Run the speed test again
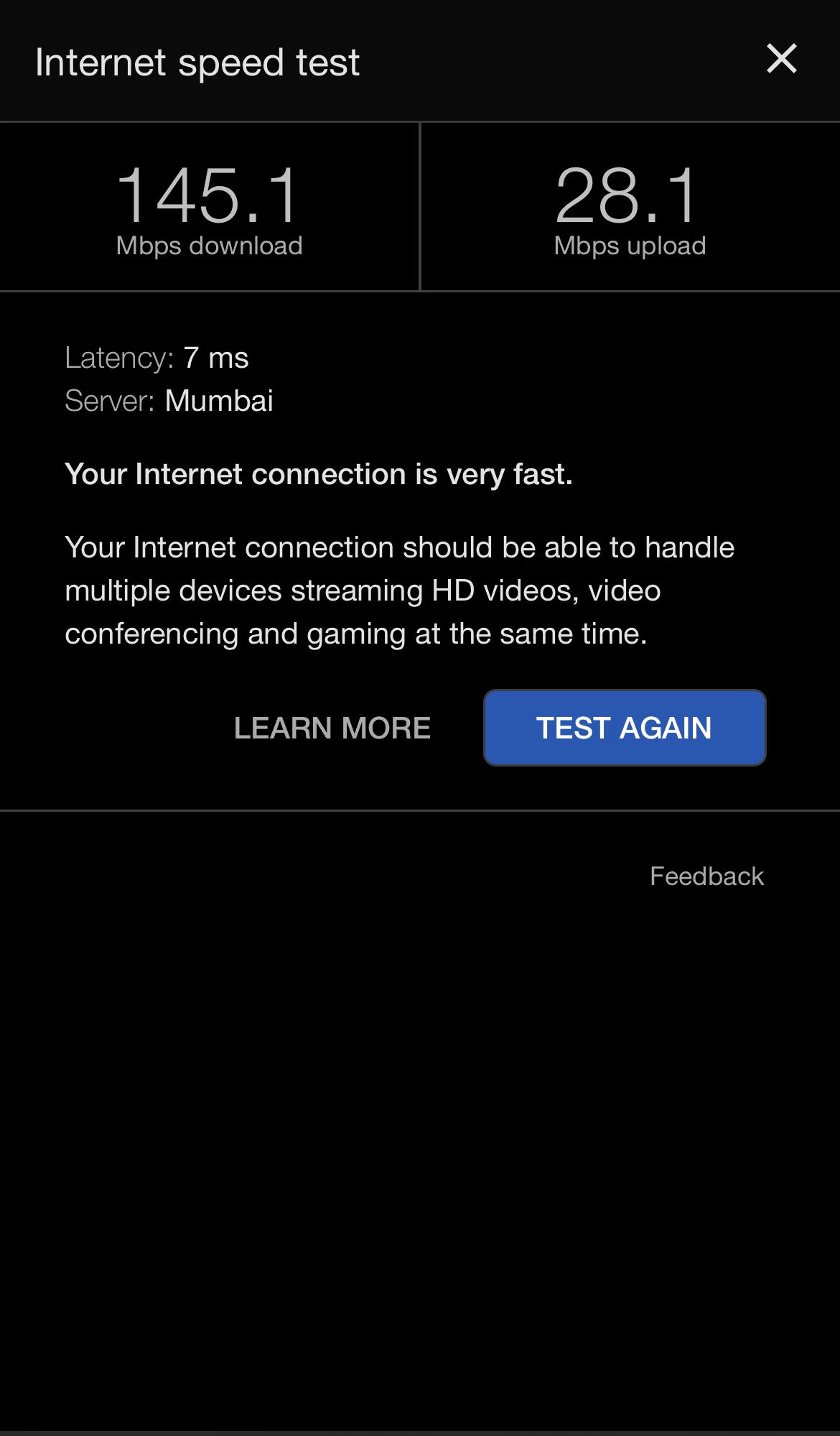This screenshot has width=840, height=1436. click(624, 728)
